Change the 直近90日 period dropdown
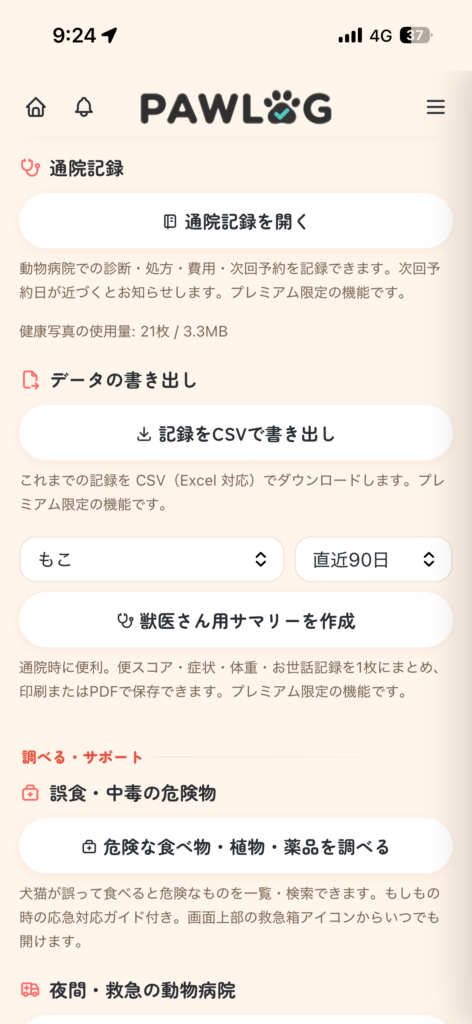Viewport: 472px width, 1024px height. click(x=373, y=559)
